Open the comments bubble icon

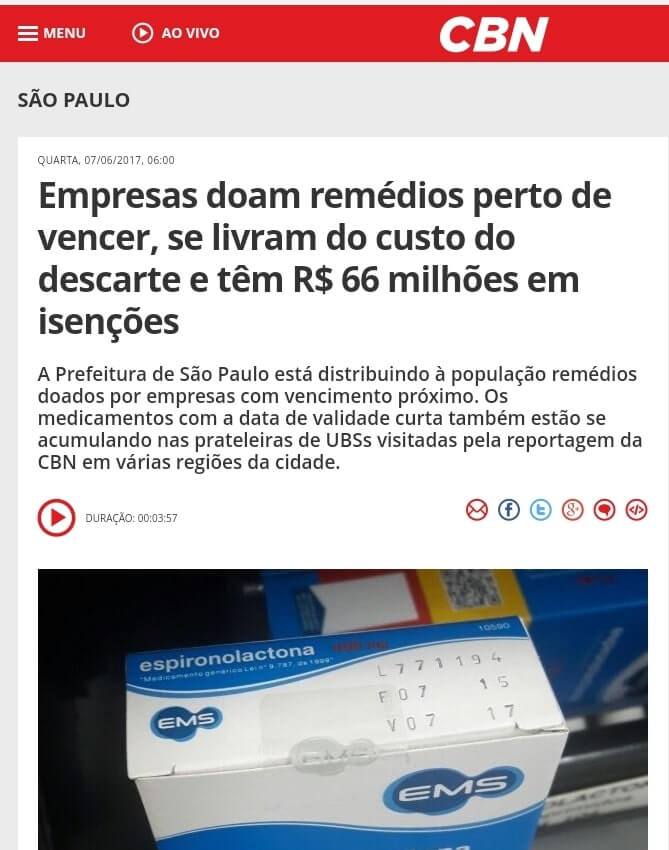point(604,510)
